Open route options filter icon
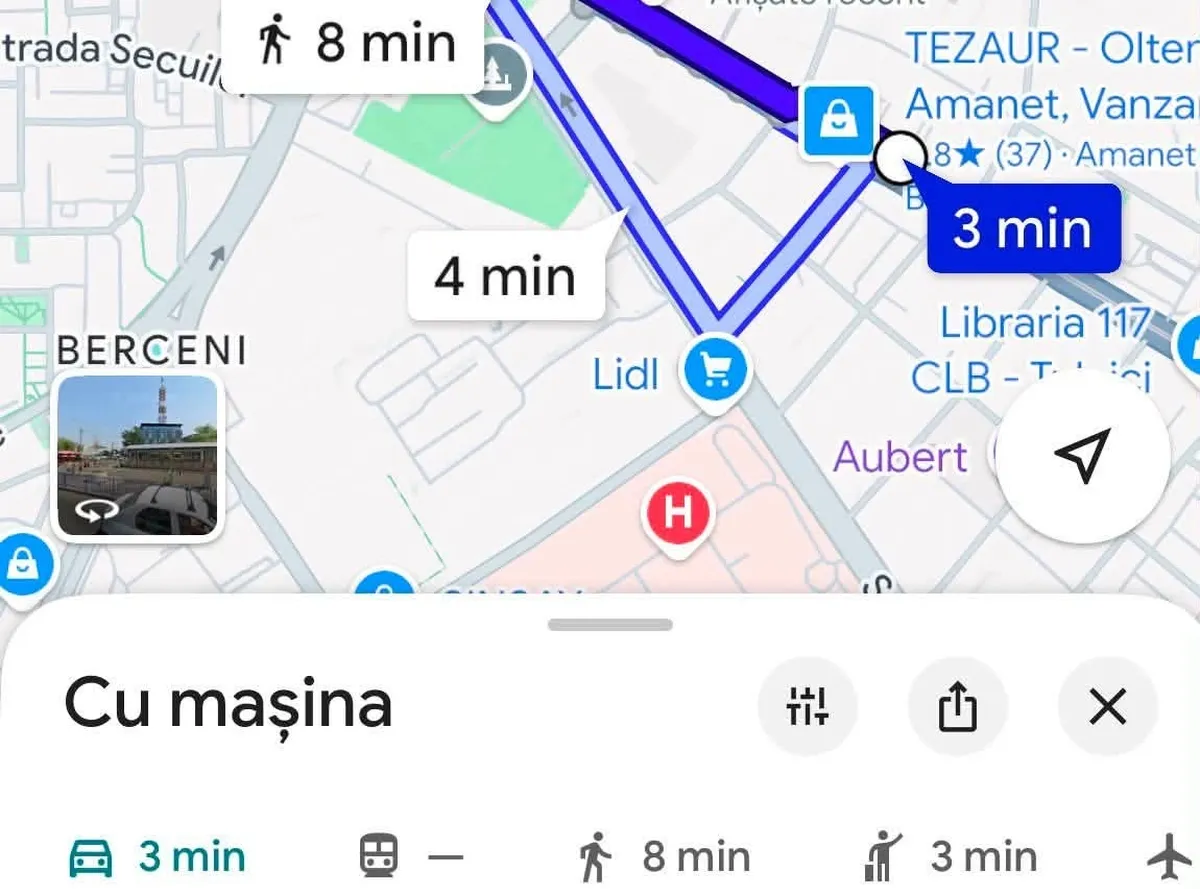1200x889 pixels. (x=807, y=707)
